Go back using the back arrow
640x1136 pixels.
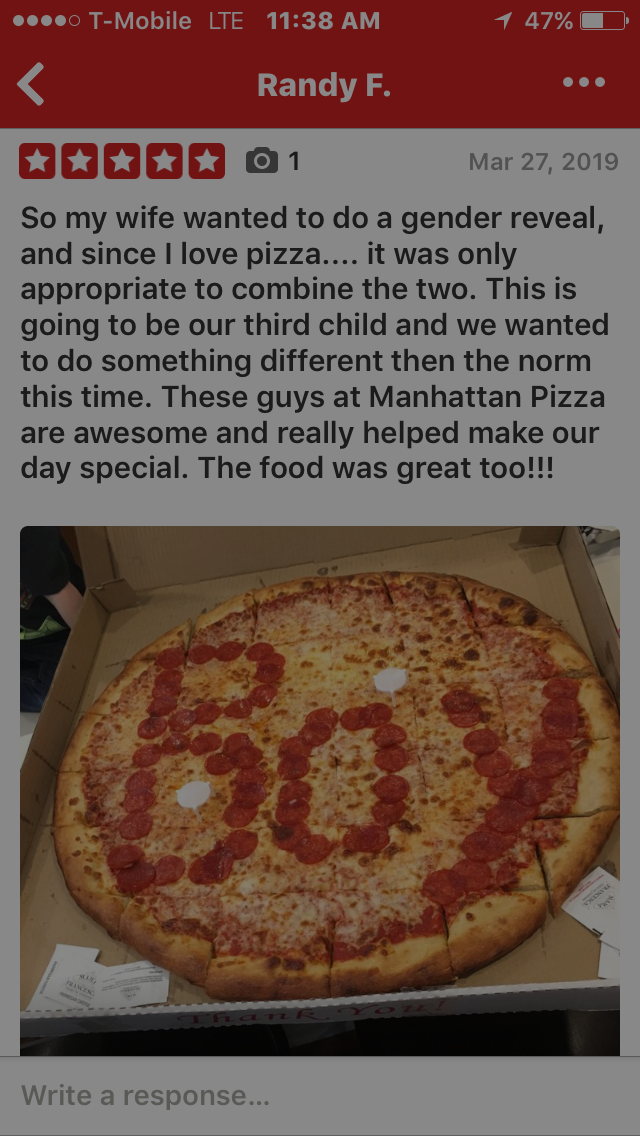[32, 85]
